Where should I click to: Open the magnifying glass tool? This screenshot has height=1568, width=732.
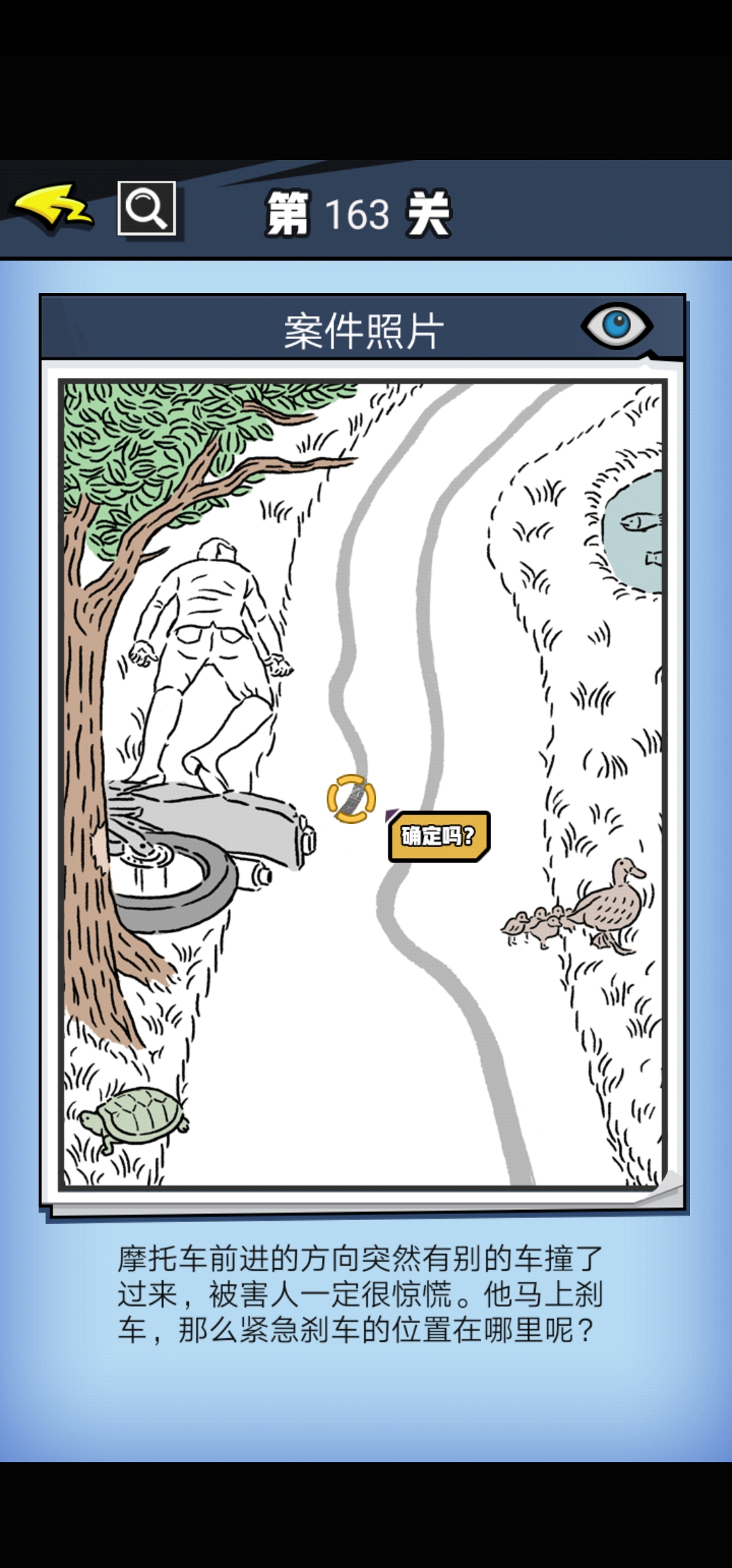(146, 208)
